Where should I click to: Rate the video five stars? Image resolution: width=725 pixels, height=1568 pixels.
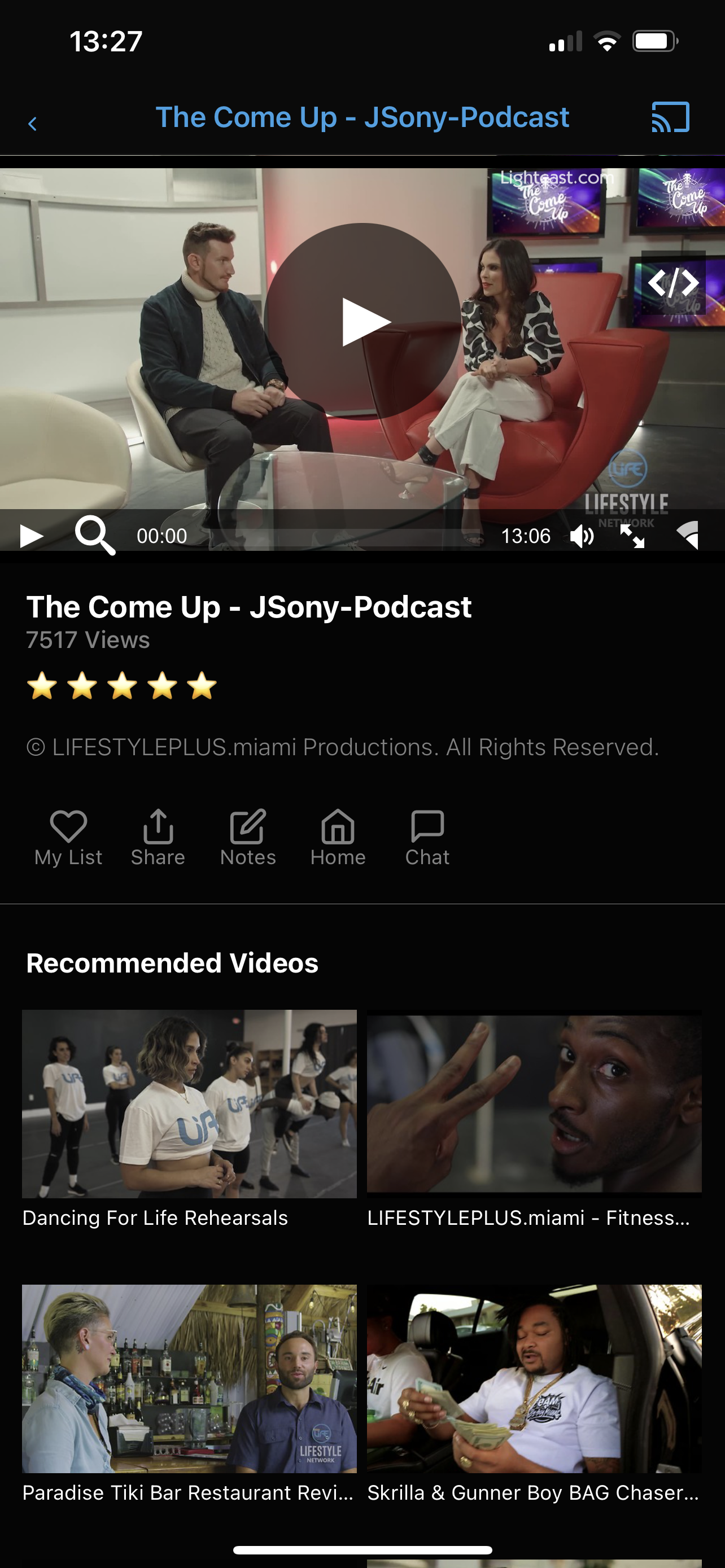[202, 686]
